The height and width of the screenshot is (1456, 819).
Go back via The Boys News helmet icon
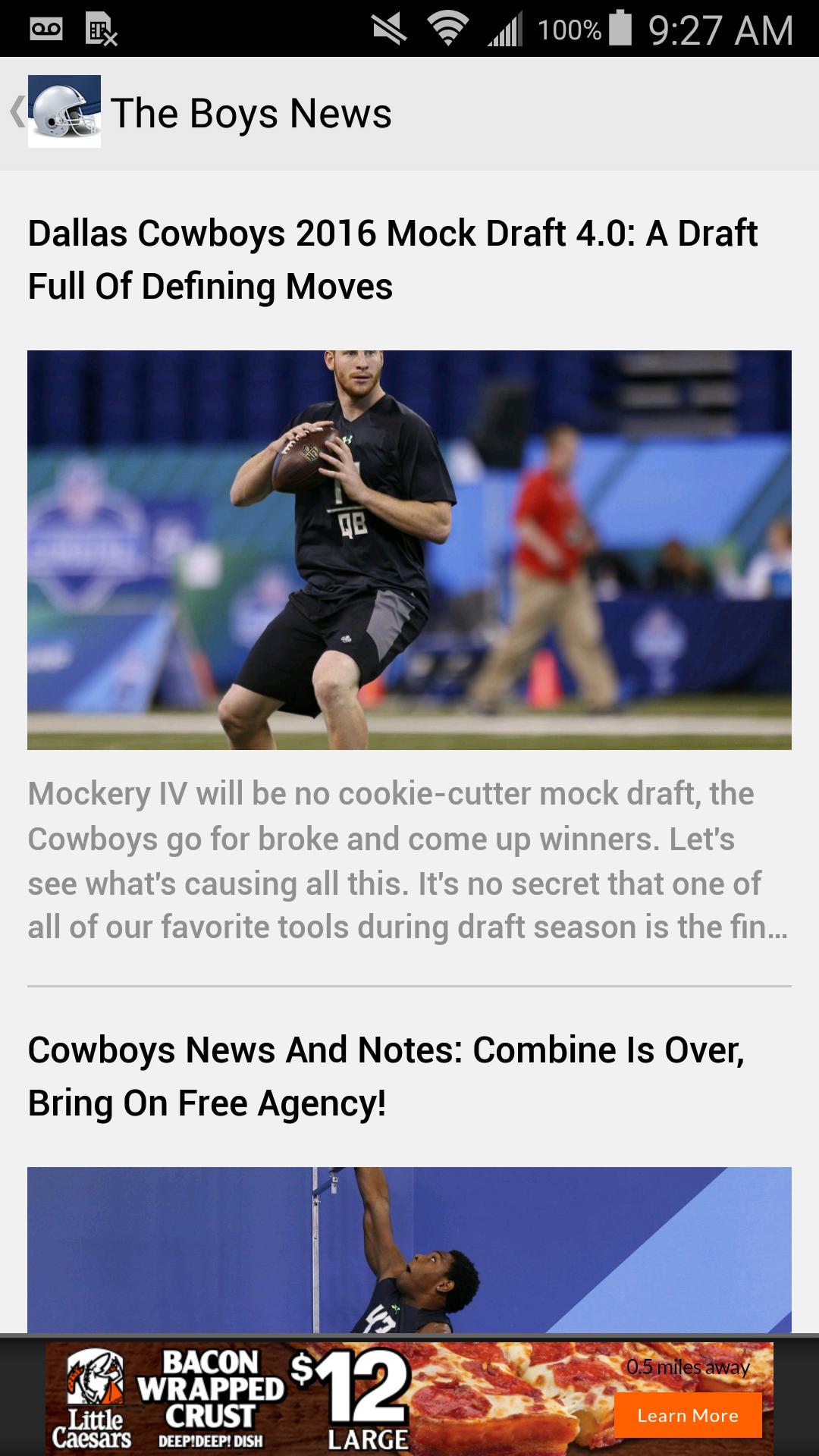(64, 112)
